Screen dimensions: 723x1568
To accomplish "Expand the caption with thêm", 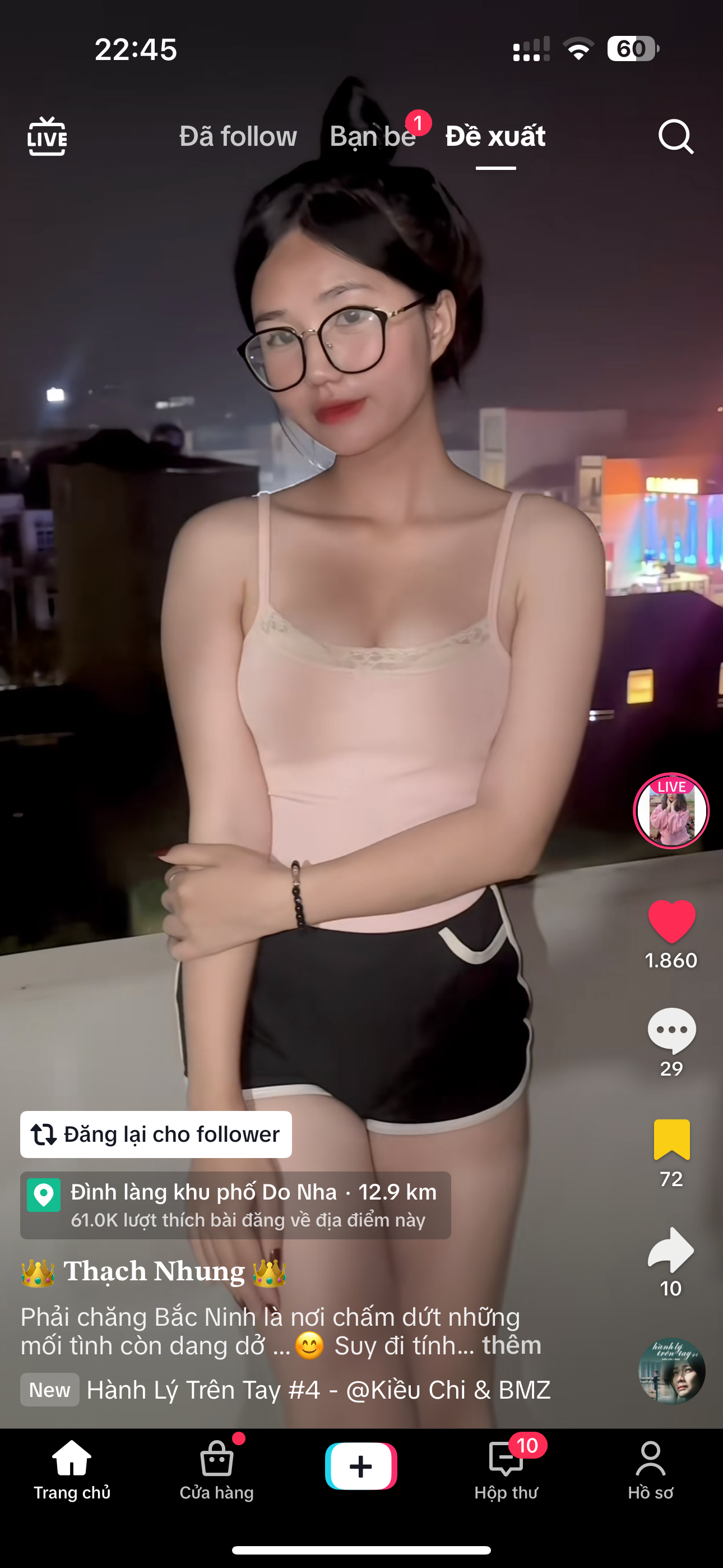I will coord(511,1345).
